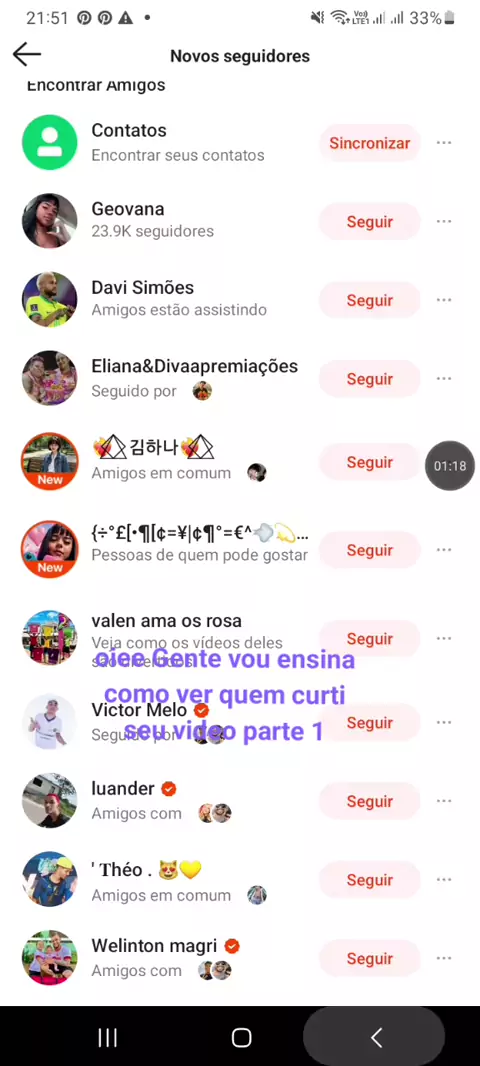Follow luander
Viewport: 480px width, 1066px height.
[x=369, y=802]
